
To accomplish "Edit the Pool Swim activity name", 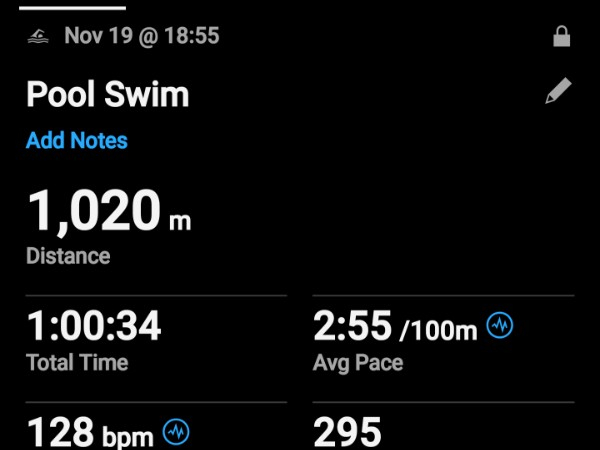I will [x=558, y=93].
